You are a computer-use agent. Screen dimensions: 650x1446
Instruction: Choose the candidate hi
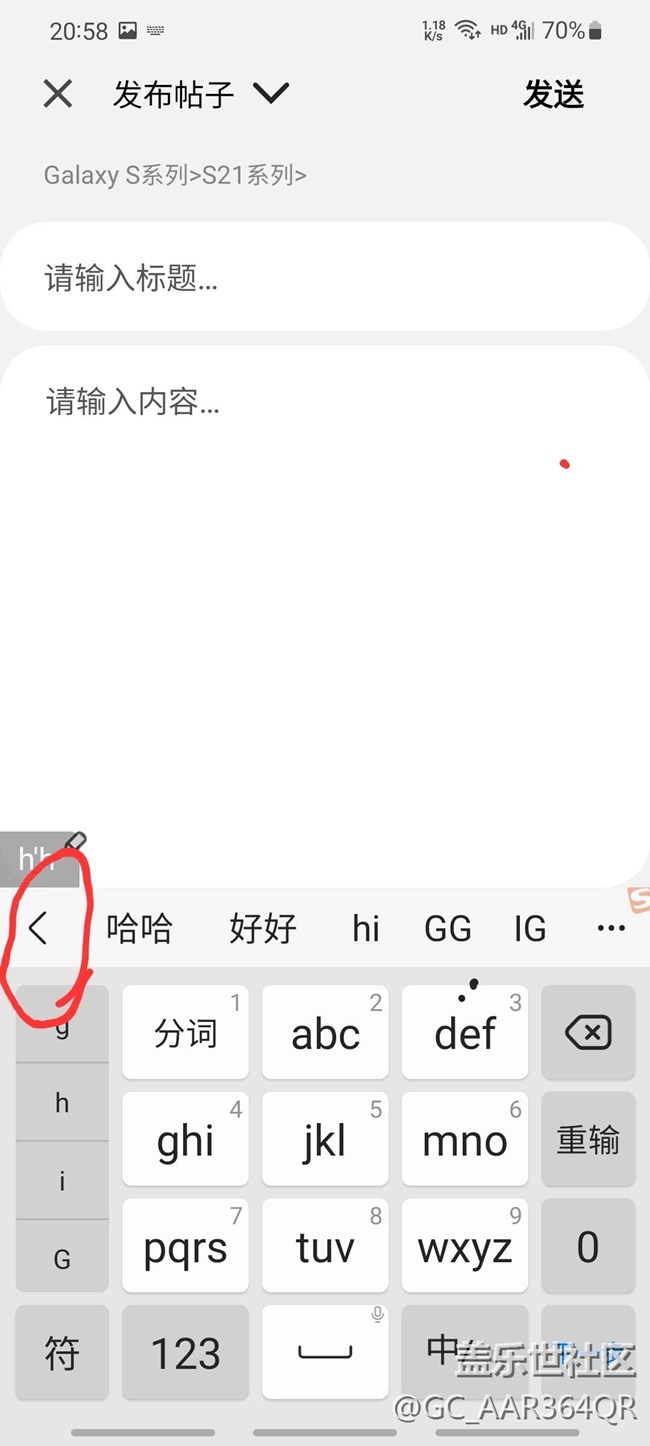pyautogui.click(x=366, y=929)
